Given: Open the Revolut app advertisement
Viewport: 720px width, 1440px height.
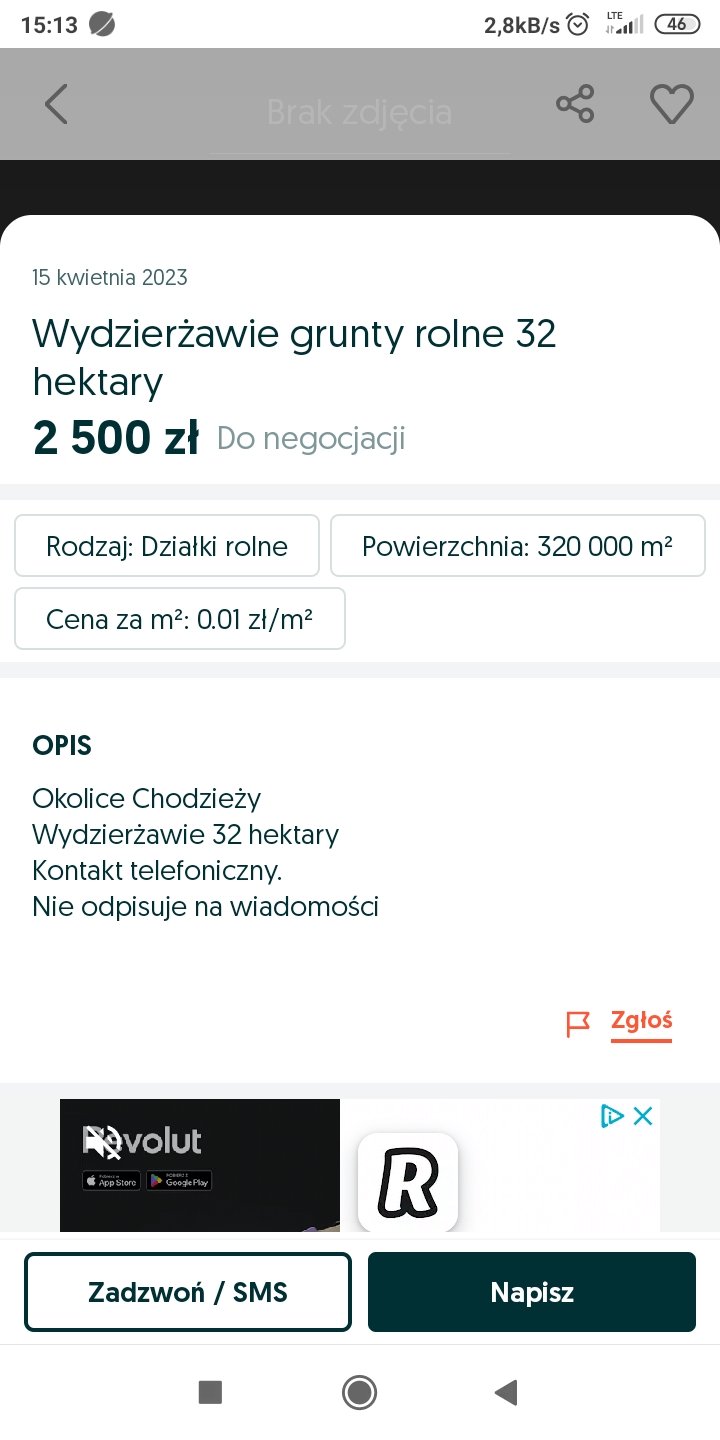Looking at the screenshot, I should coord(408,1182).
